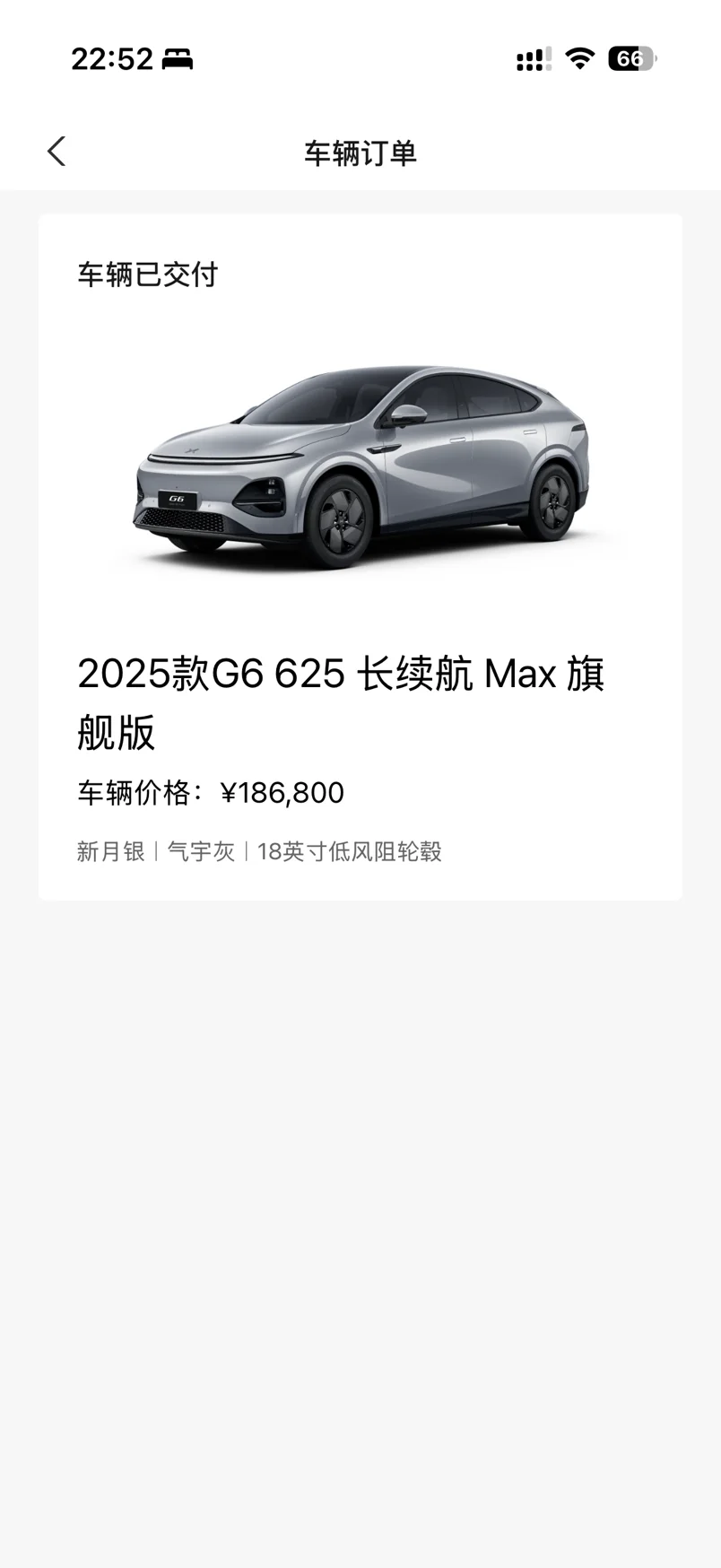Go back from the 车辆订单 page
This screenshot has height=1568, width=721.
(56, 152)
